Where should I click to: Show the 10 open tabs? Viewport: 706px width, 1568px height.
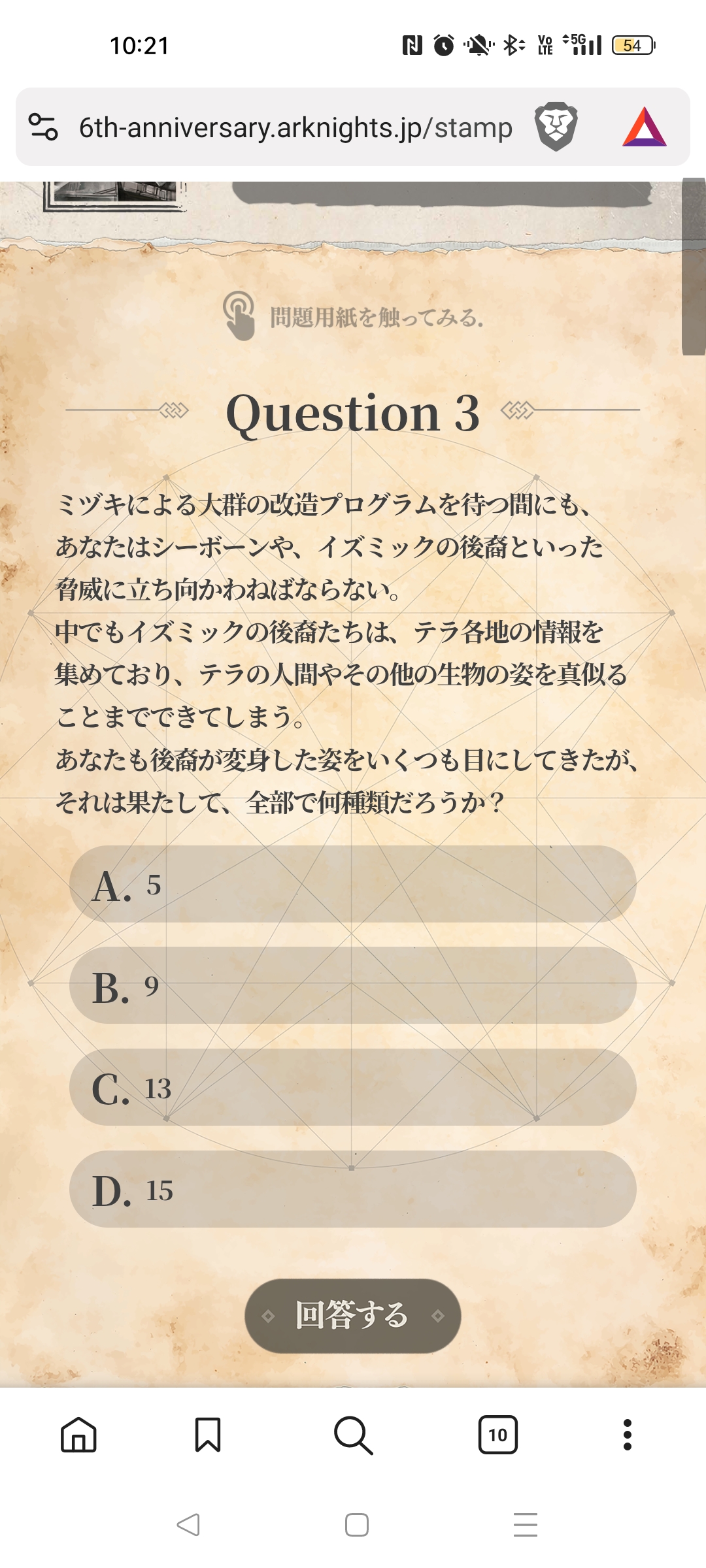(x=497, y=1435)
